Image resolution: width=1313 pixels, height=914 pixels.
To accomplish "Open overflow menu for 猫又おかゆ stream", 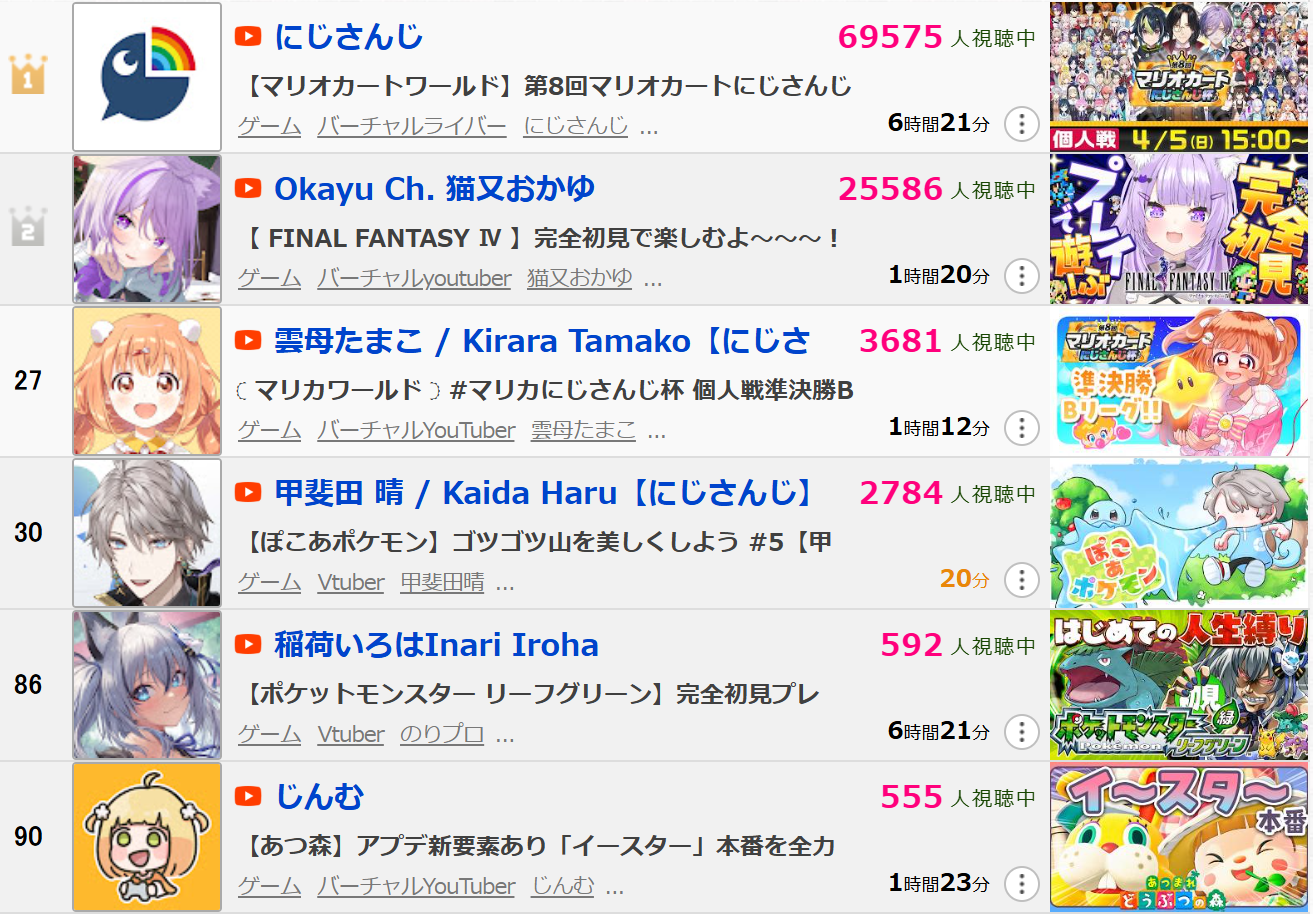I will click(1021, 276).
